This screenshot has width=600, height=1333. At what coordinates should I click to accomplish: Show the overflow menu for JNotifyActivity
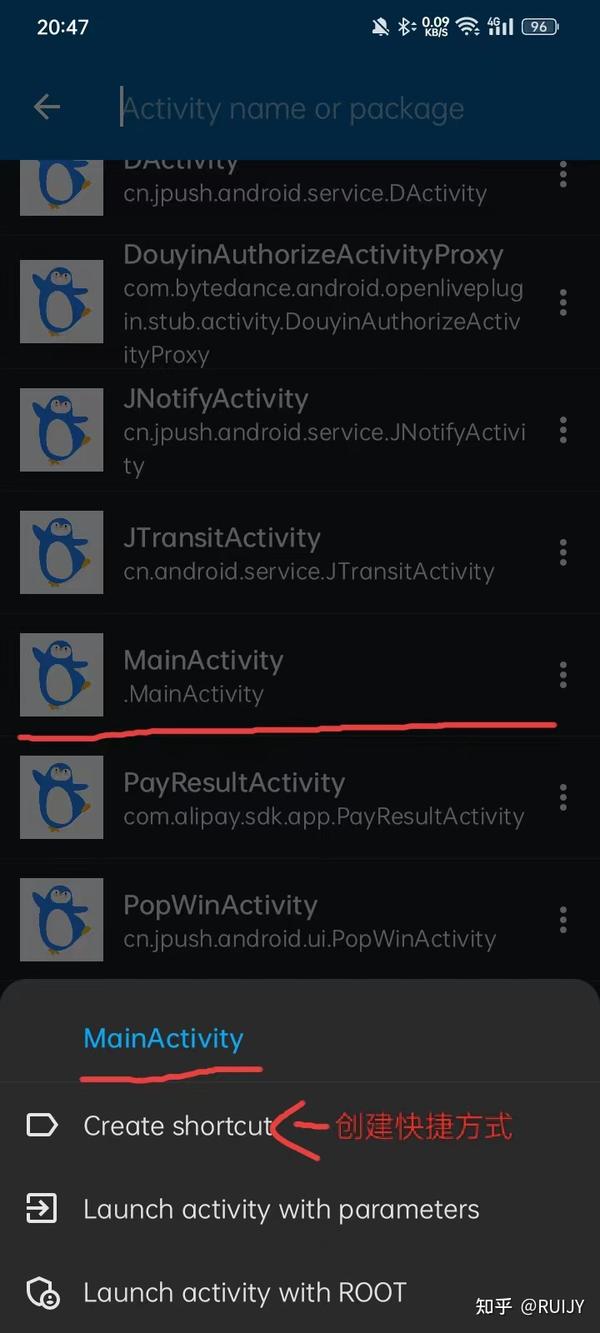tap(563, 430)
